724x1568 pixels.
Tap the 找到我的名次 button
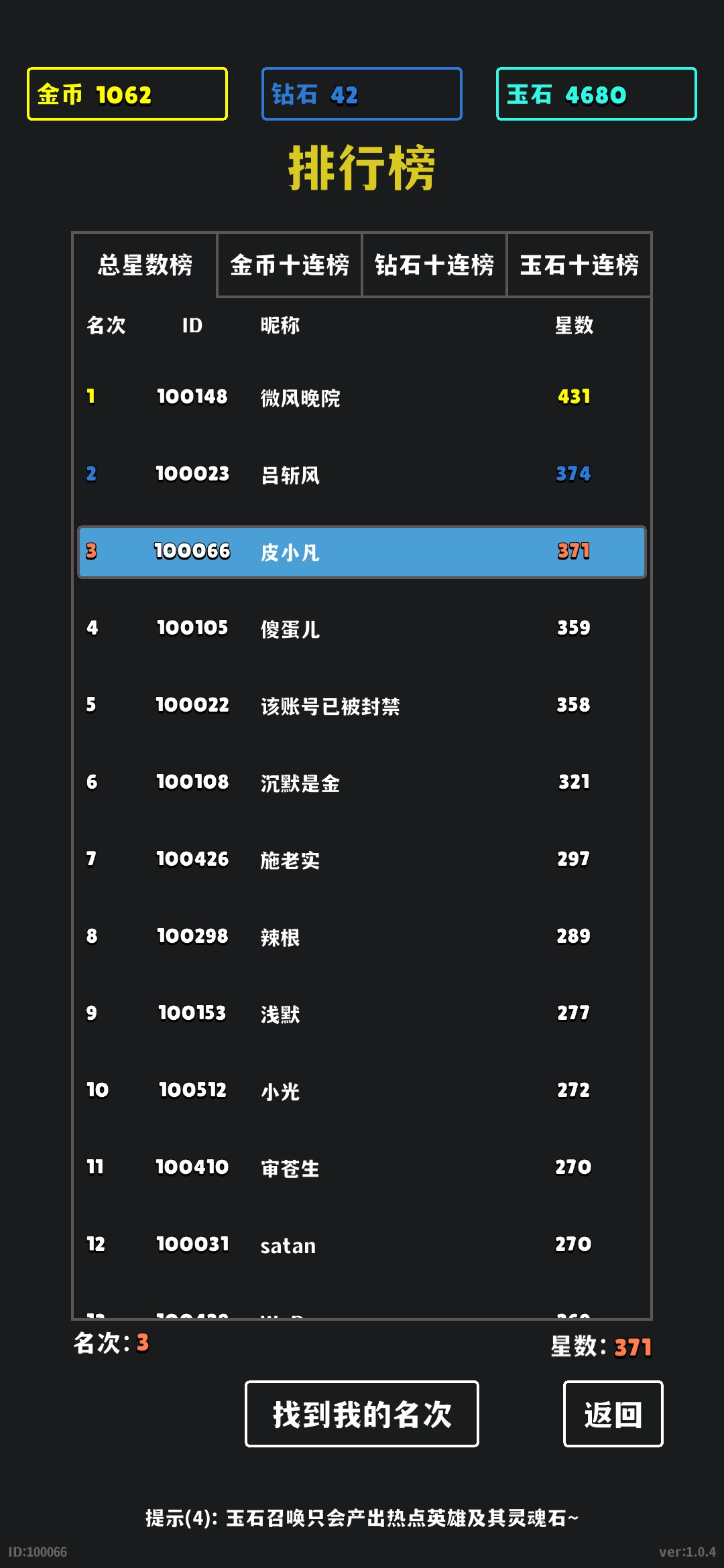point(362,1414)
